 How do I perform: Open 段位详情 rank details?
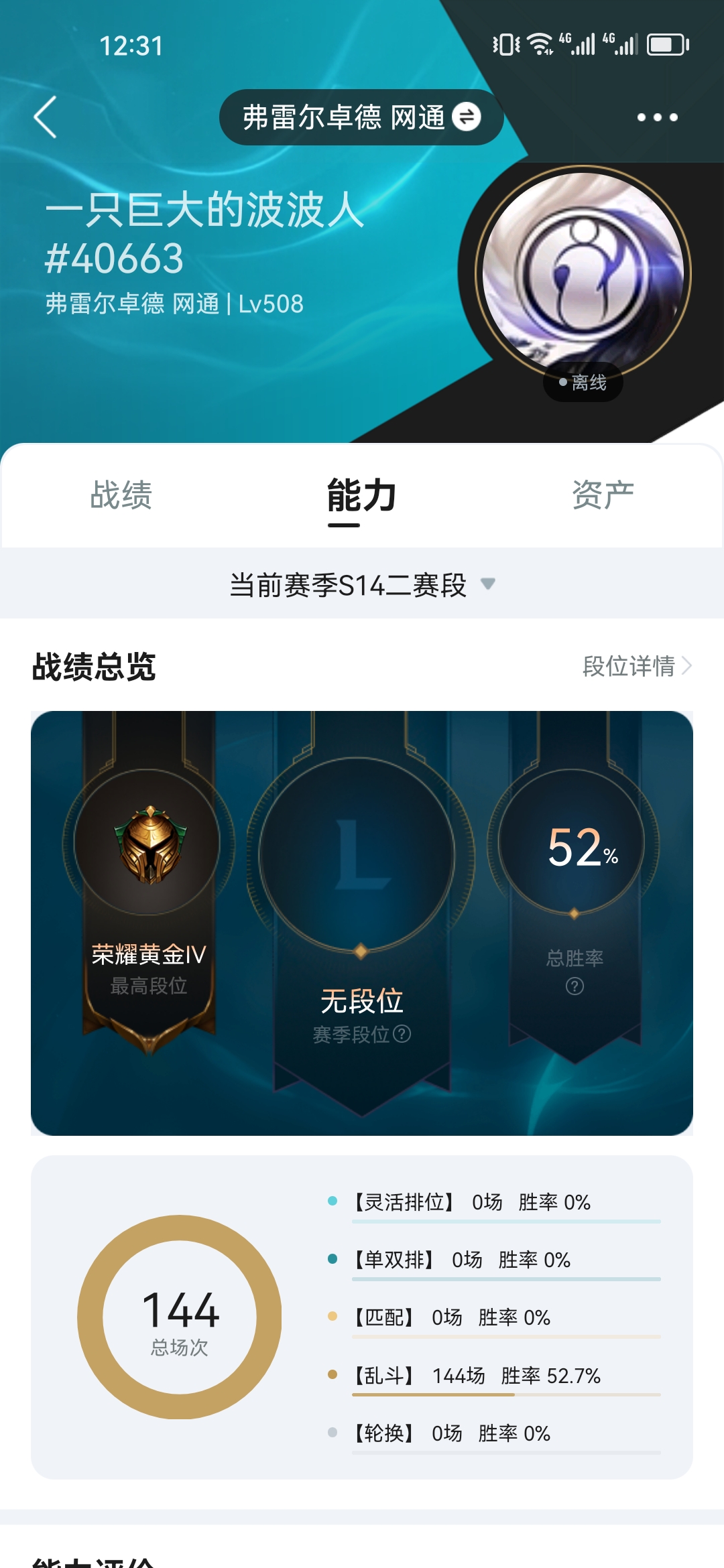click(636, 666)
